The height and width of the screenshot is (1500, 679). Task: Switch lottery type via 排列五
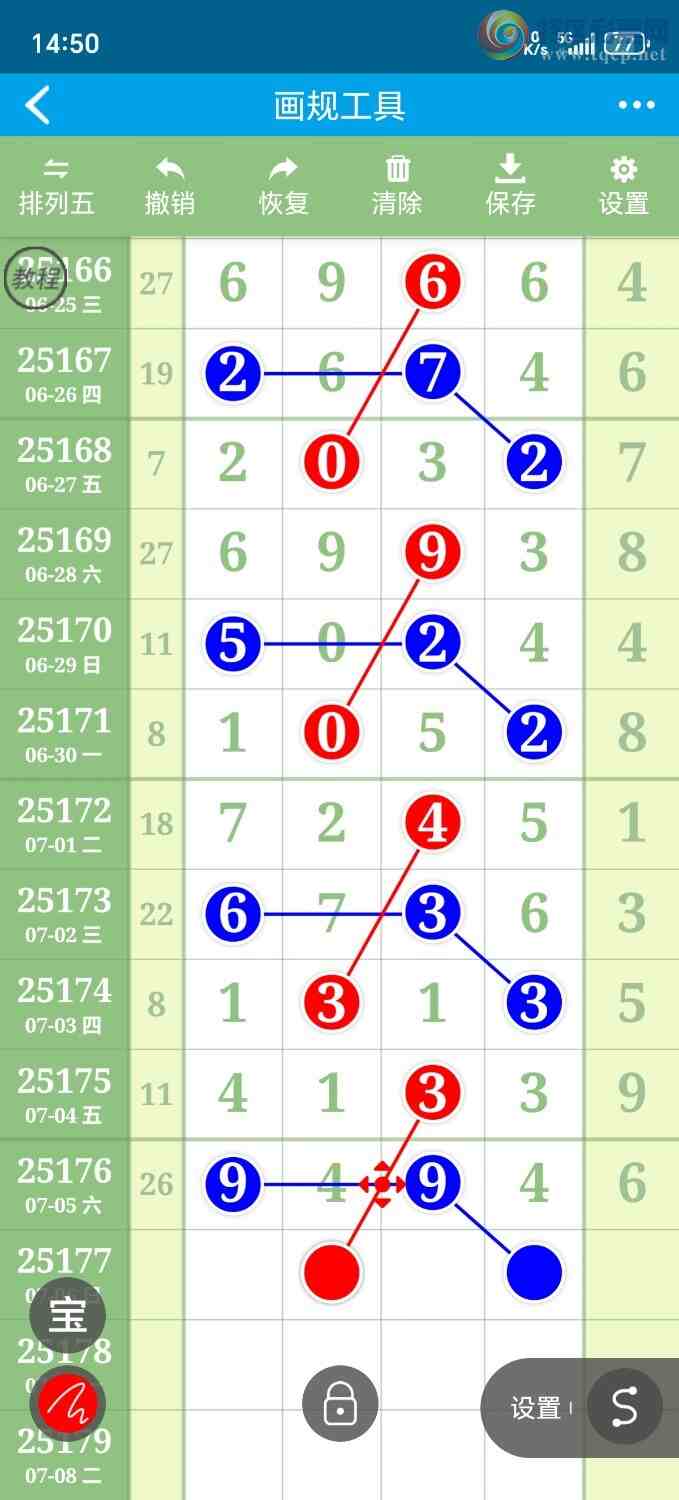tap(57, 187)
